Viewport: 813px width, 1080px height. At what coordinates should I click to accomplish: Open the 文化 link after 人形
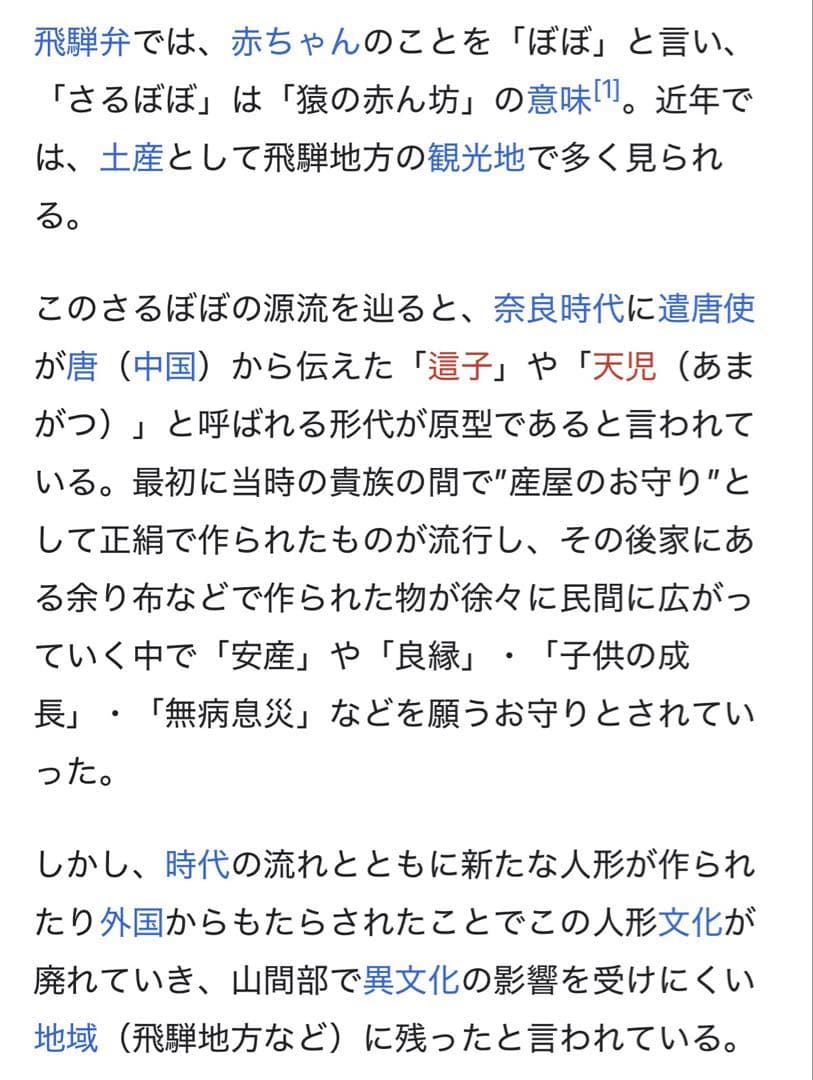690,921
